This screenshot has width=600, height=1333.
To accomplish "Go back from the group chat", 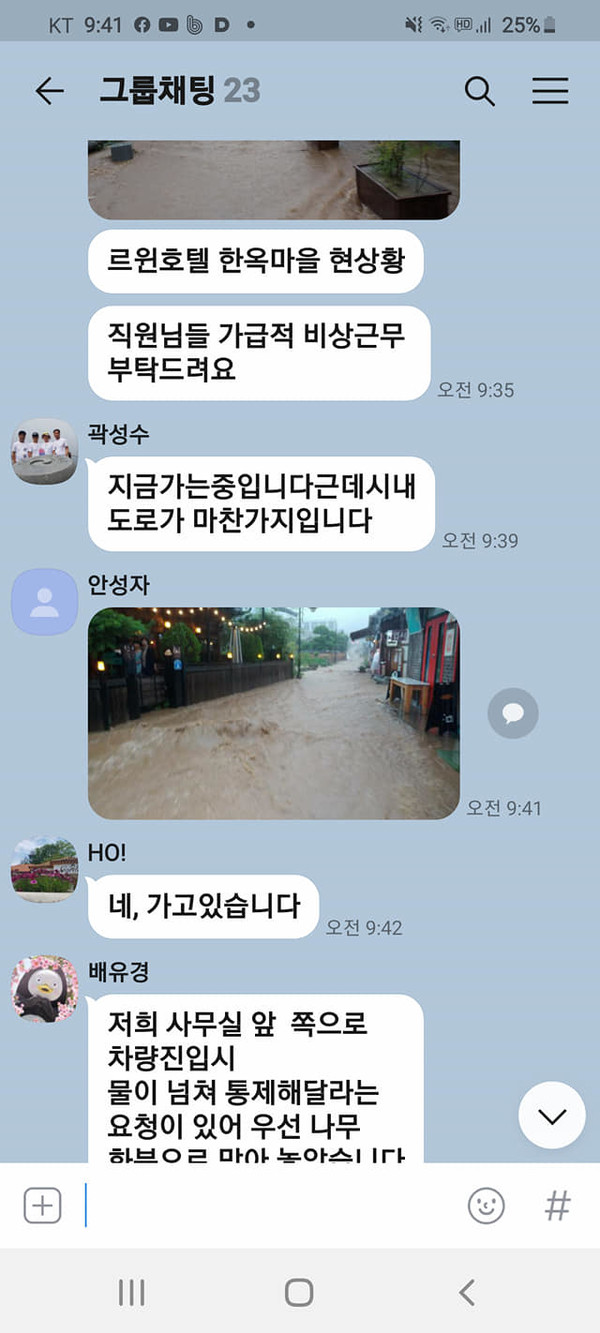I will (x=49, y=91).
